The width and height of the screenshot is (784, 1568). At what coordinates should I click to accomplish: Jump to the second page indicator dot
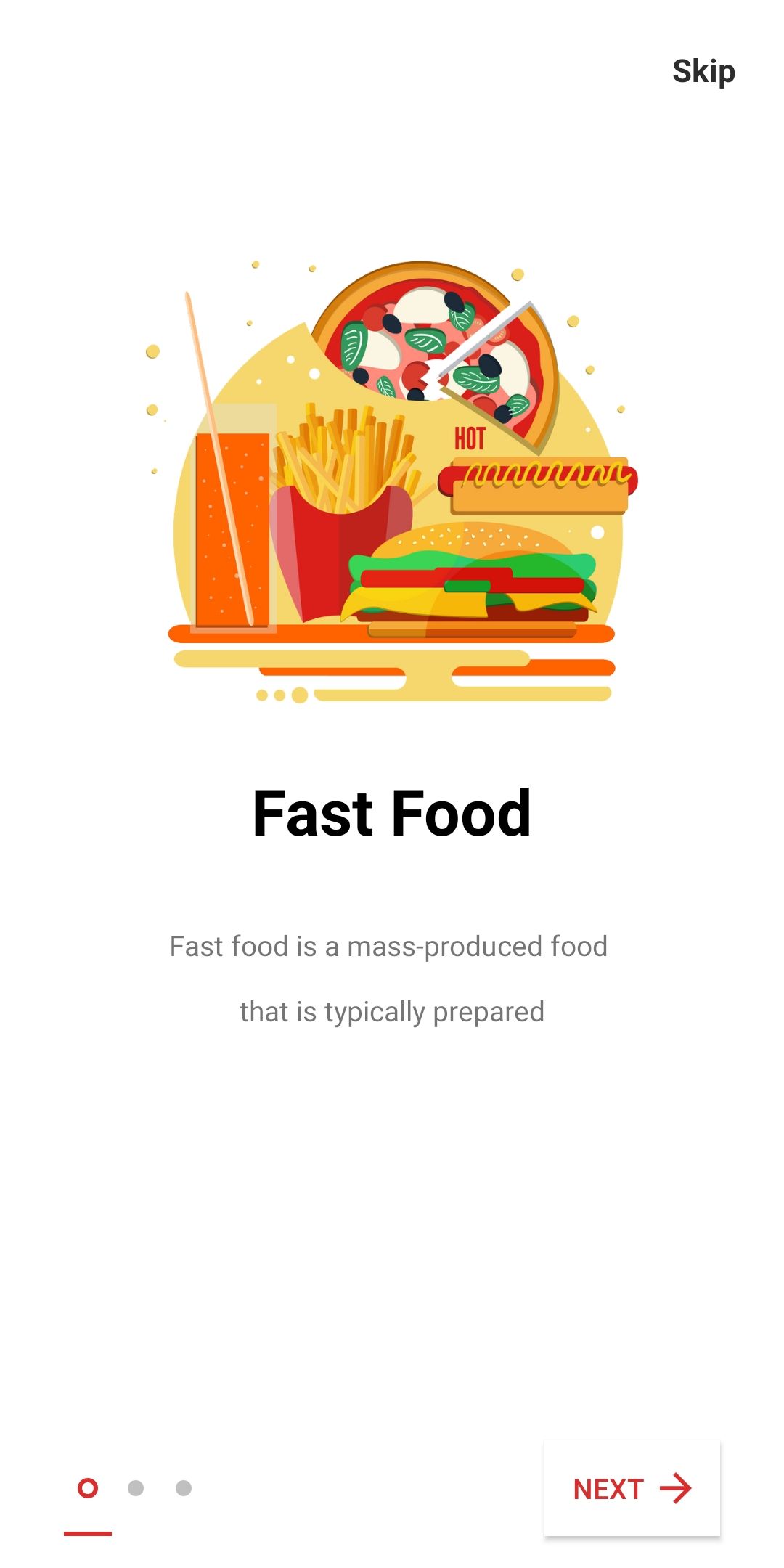(x=136, y=1488)
